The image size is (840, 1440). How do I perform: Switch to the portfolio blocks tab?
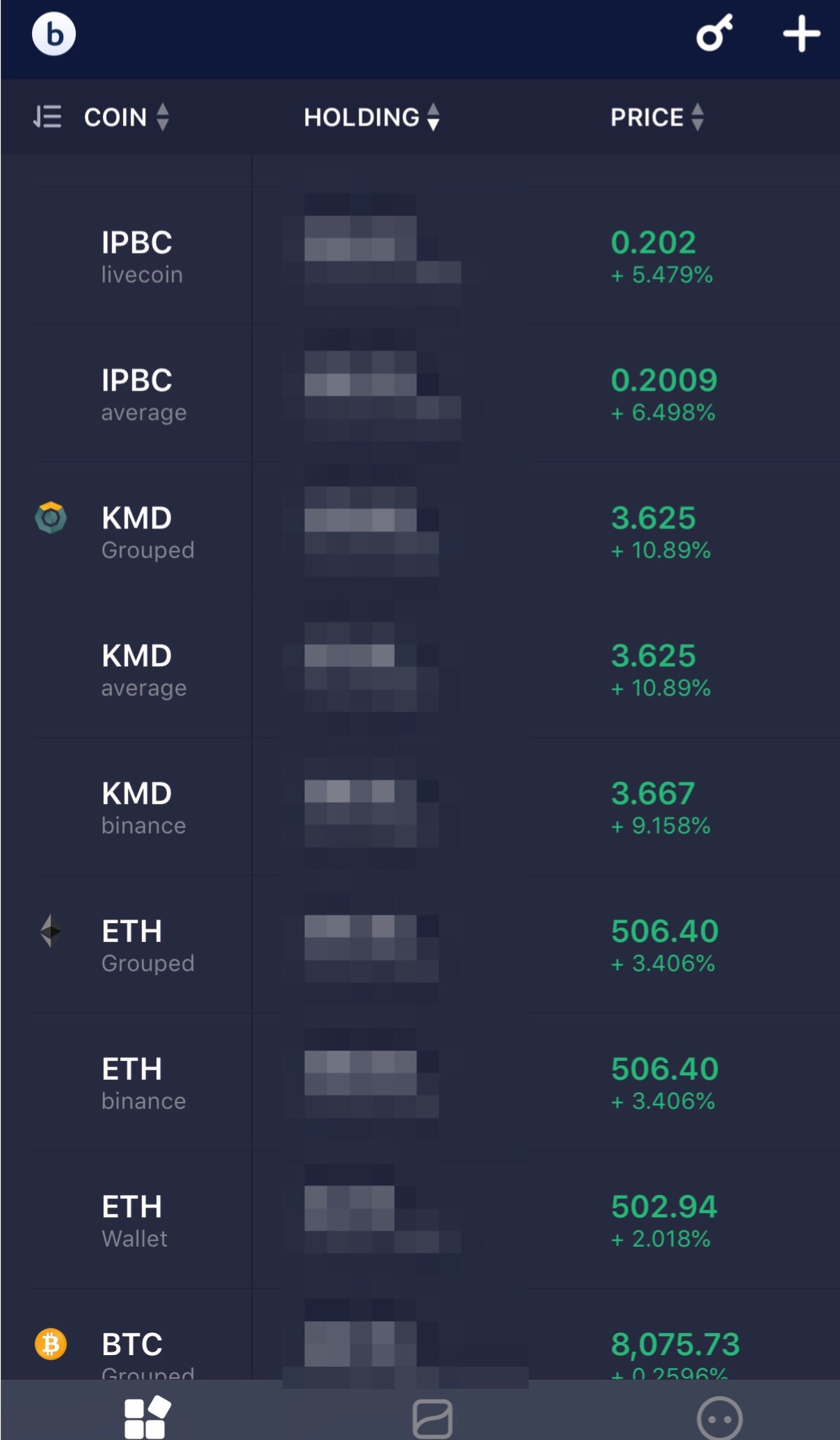[x=147, y=1416]
